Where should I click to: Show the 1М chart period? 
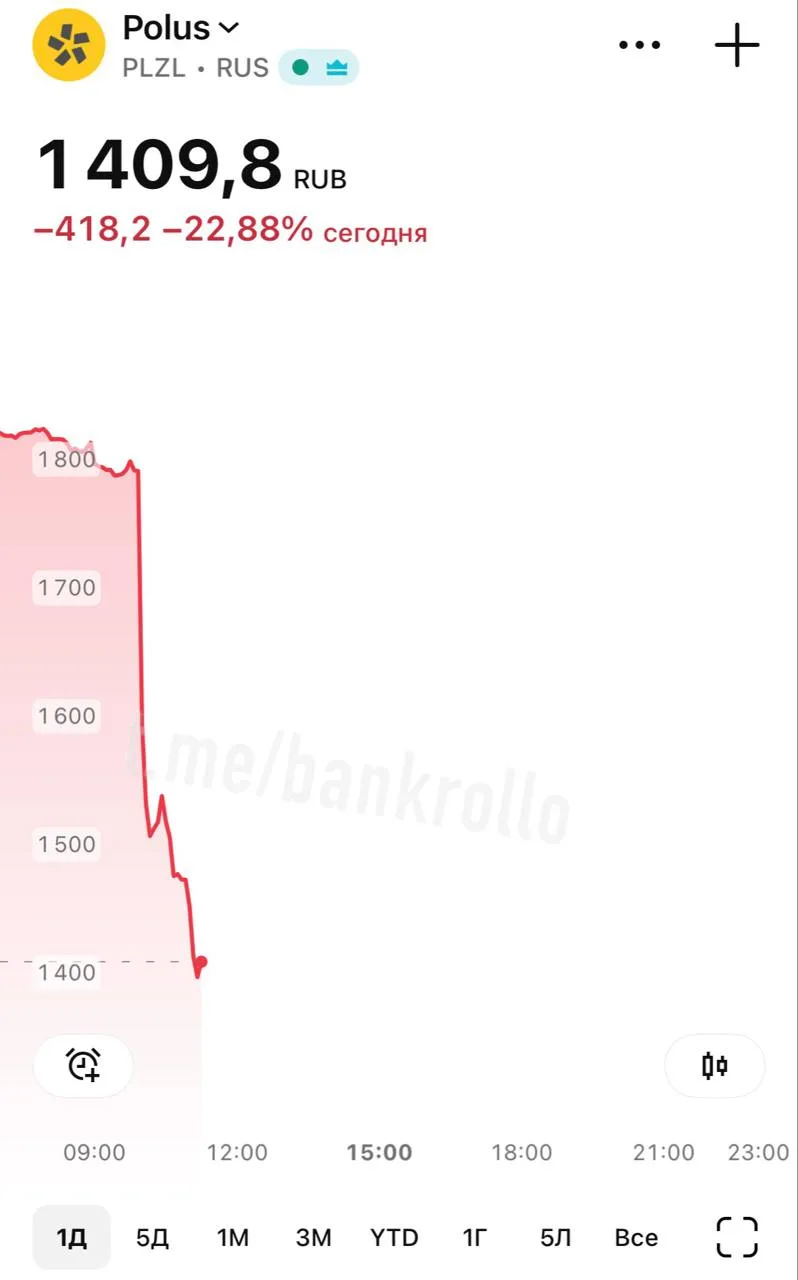pyautogui.click(x=233, y=1238)
